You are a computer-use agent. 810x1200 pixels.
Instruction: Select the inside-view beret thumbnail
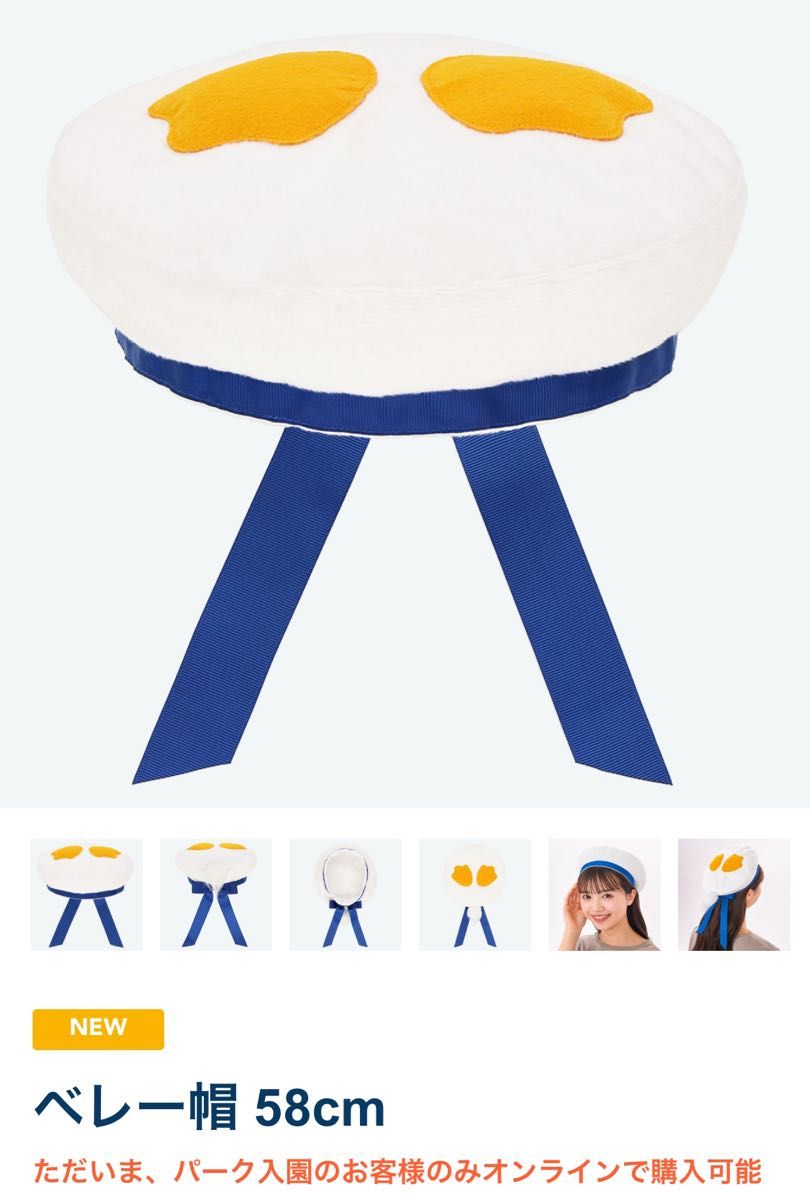pyautogui.click(x=345, y=894)
